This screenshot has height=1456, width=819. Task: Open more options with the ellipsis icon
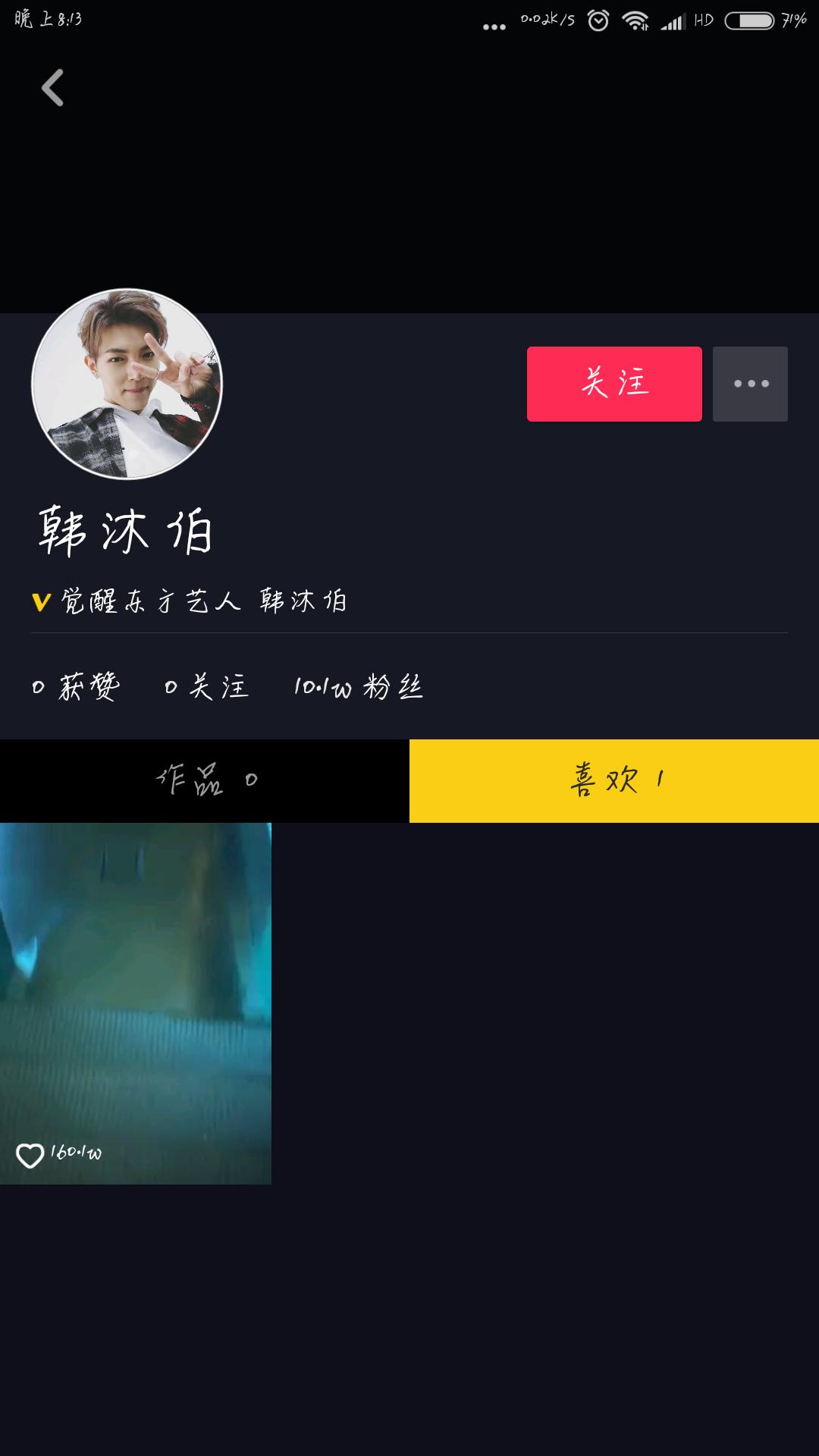(x=750, y=384)
